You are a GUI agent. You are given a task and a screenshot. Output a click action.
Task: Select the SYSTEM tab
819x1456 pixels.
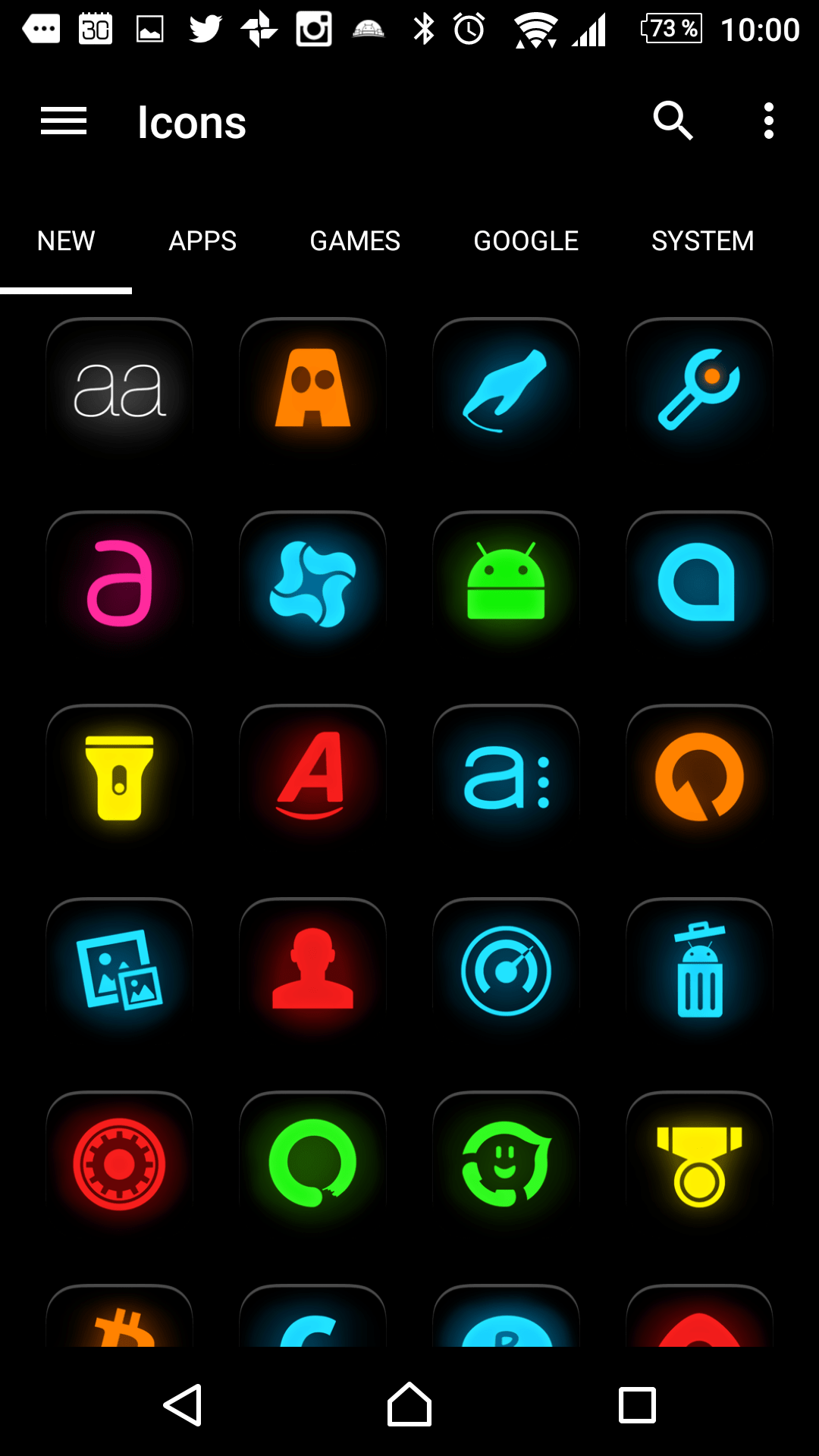pos(703,241)
